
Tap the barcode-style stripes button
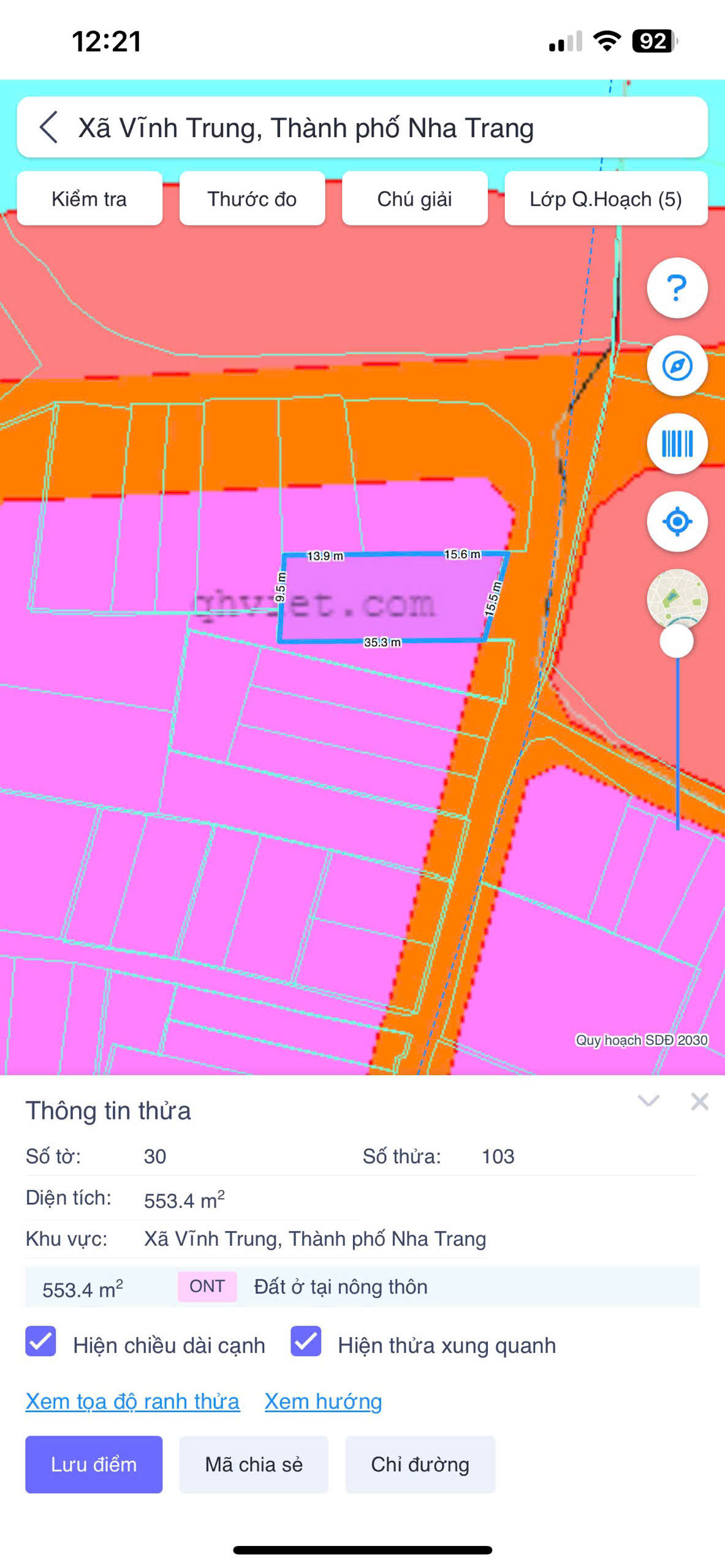(x=677, y=443)
